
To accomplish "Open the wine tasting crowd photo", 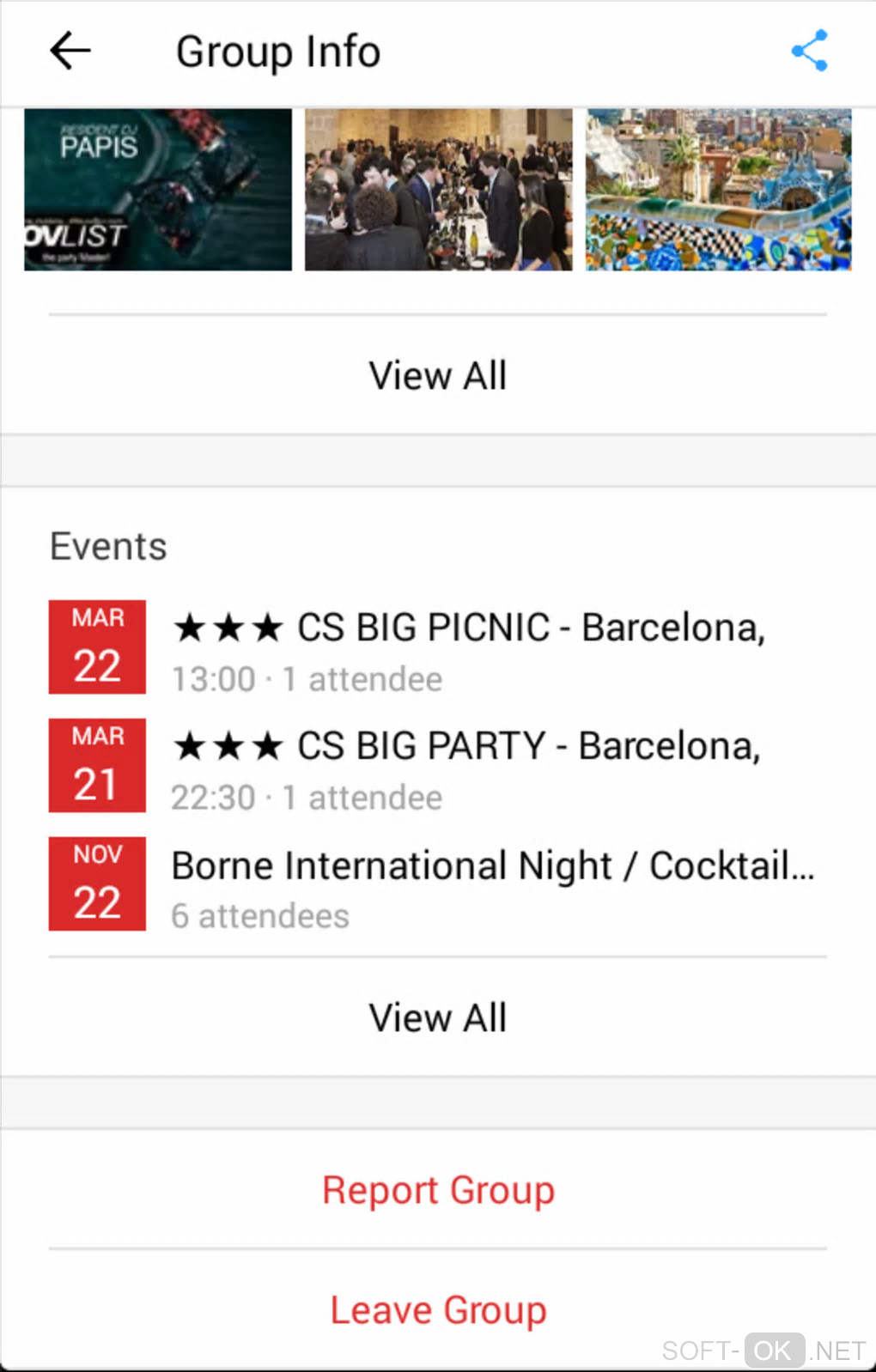I will (x=438, y=190).
